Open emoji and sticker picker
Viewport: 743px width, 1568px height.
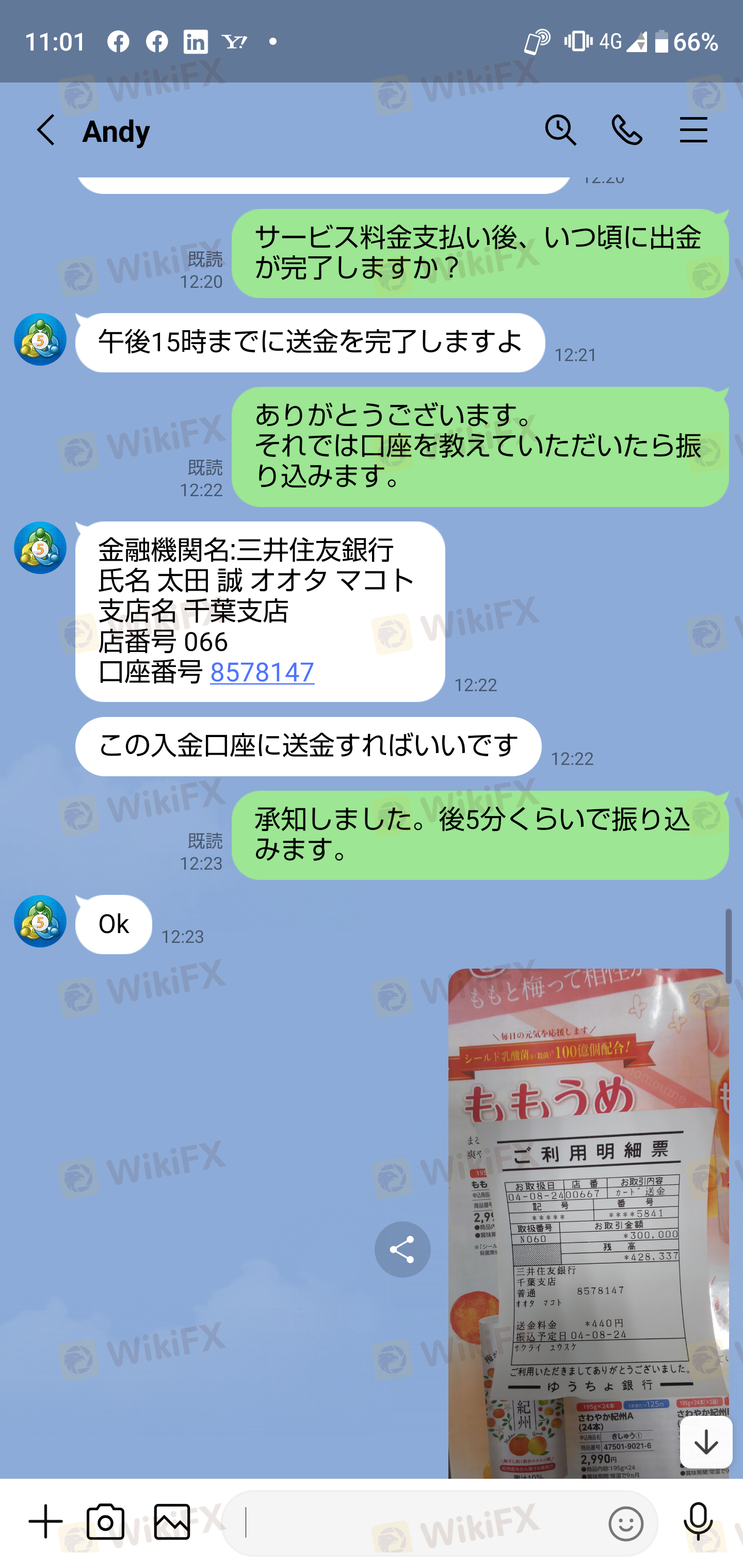625,1524
